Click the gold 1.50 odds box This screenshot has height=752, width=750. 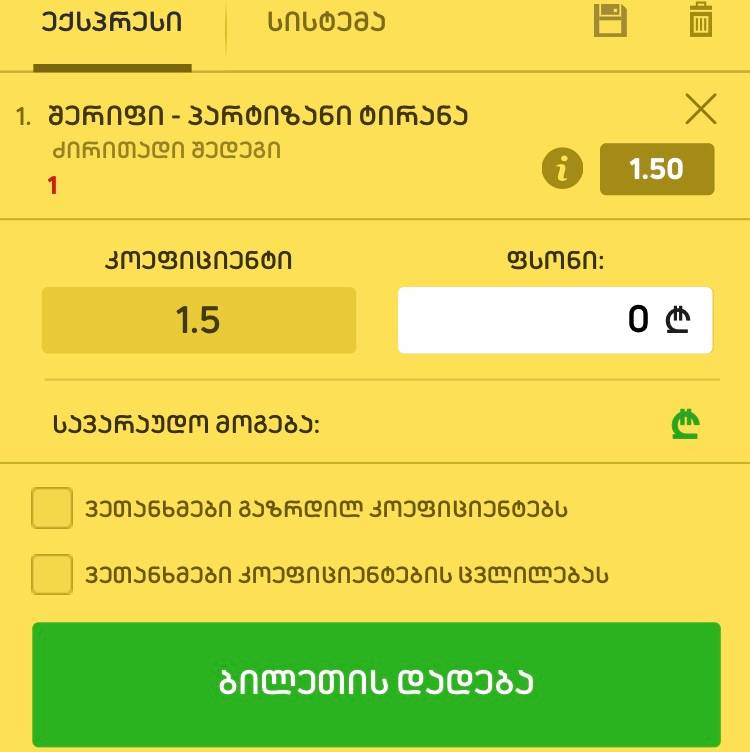657,168
